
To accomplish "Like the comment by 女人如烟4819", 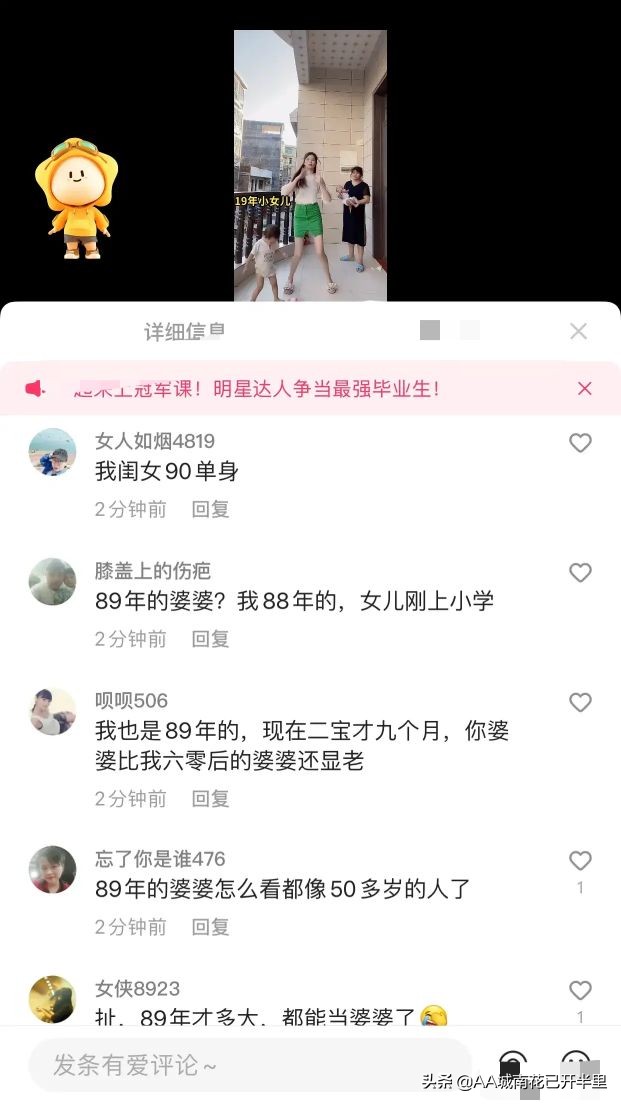I will (x=580, y=443).
